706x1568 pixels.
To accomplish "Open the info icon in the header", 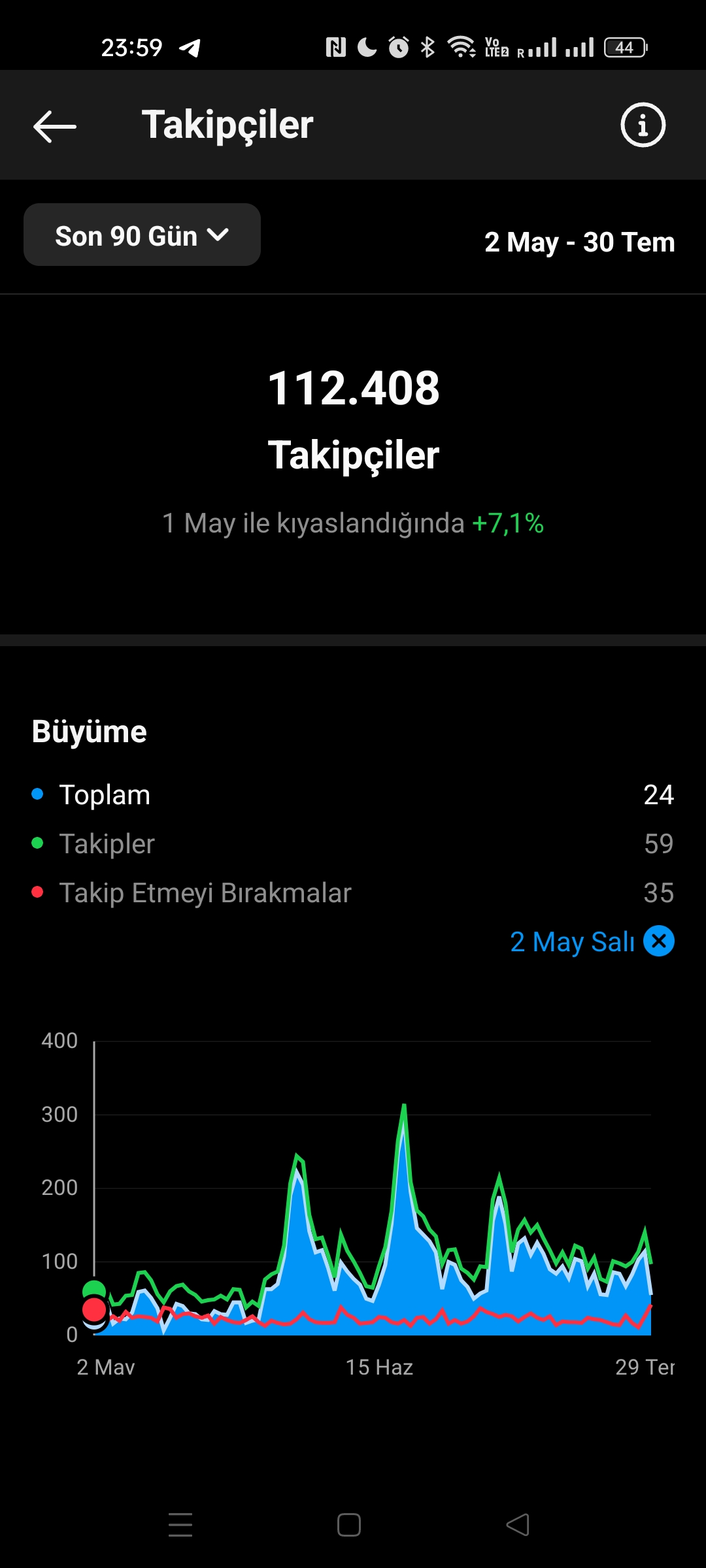I will point(643,125).
